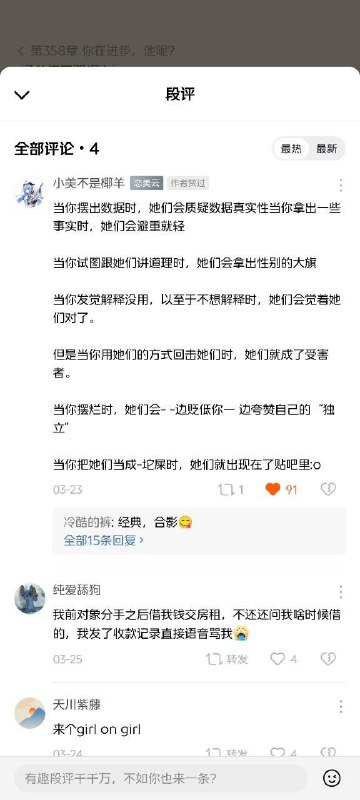This screenshot has height=800, width=360.
Task: Open overflow menu on 纯爱舔狗's comment
Action: tap(340, 592)
